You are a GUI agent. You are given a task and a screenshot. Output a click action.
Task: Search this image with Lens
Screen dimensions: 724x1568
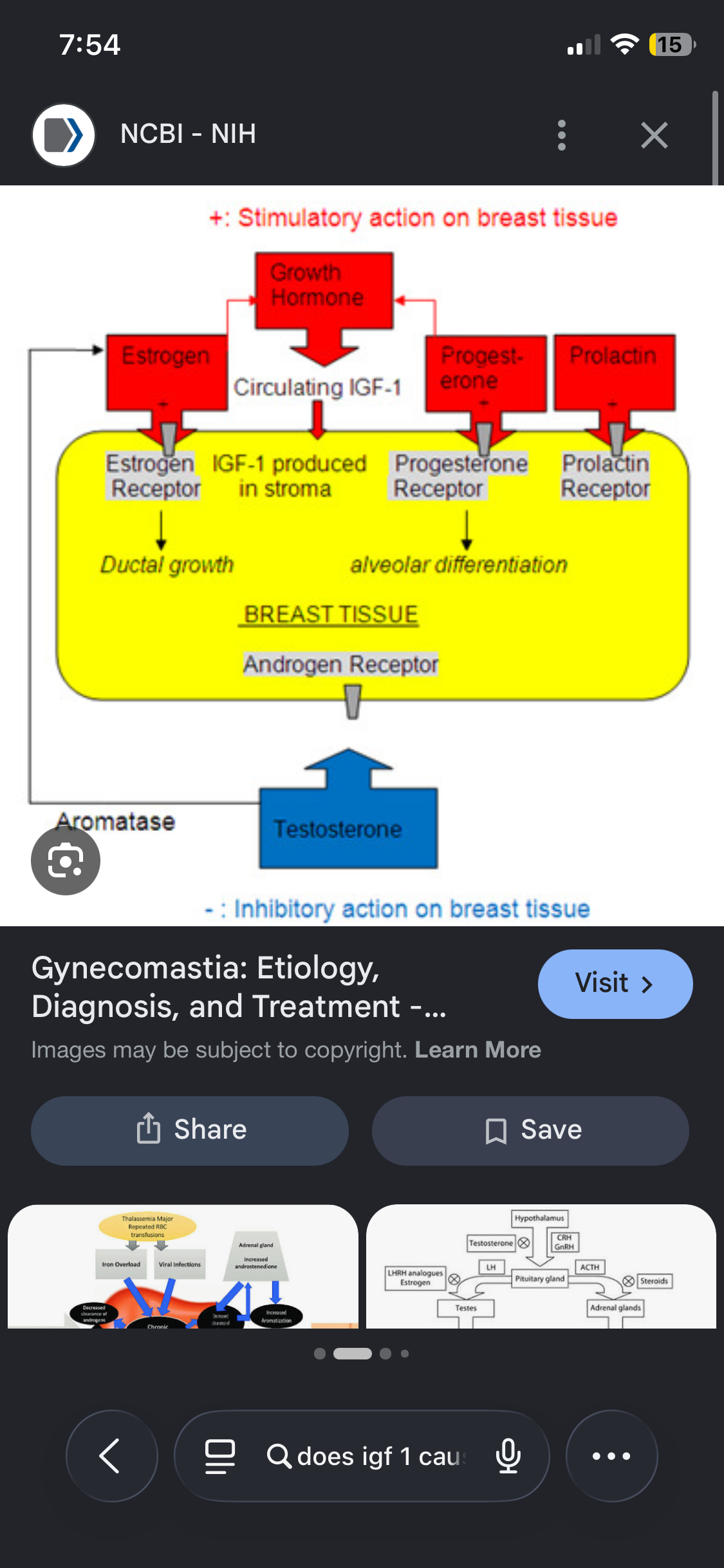[66, 861]
